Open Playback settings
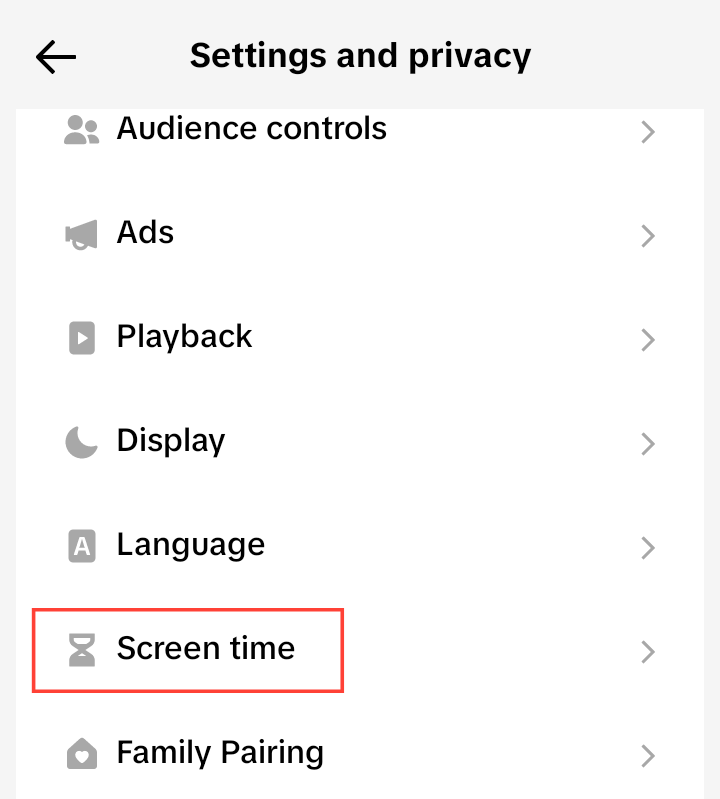 185,337
